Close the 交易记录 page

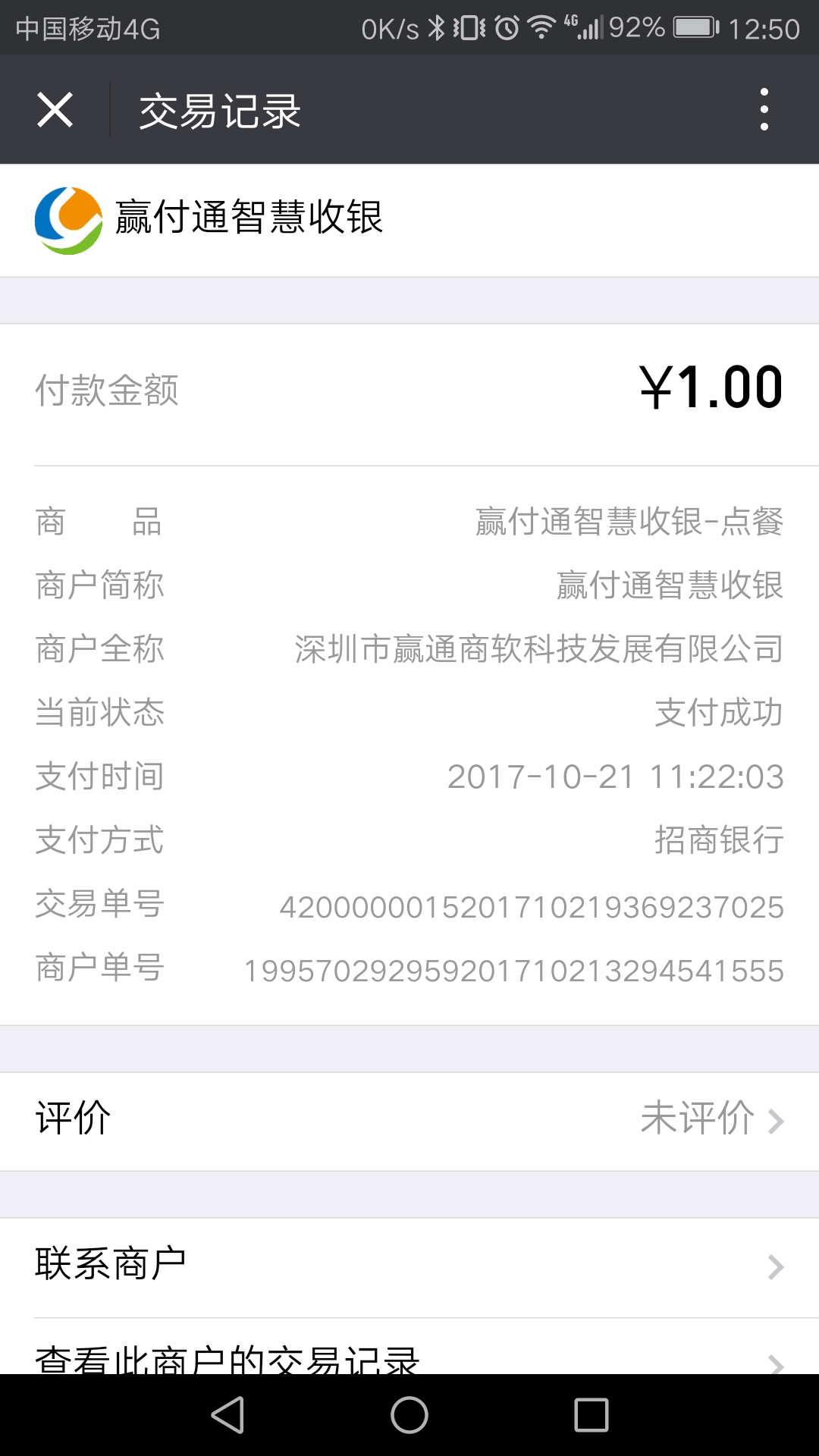coord(55,110)
